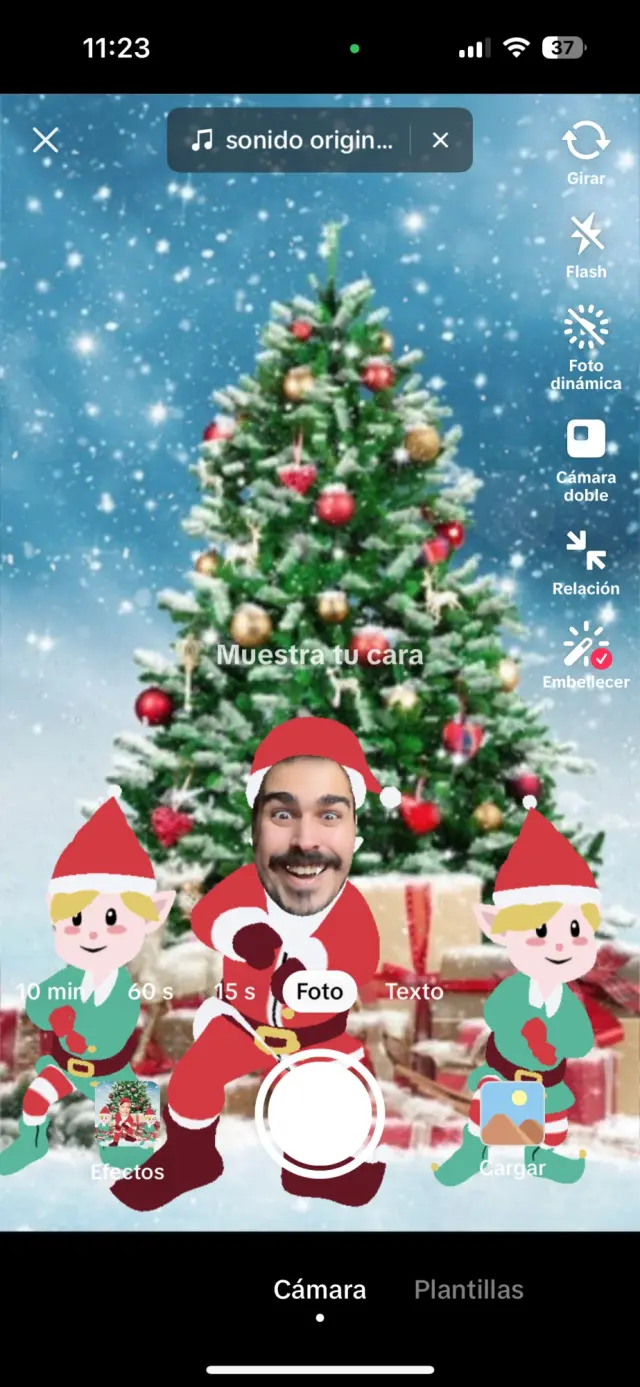Switch to the Plantillas tab
Image resolution: width=640 pixels, height=1387 pixels.
(x=469, y=1290)
